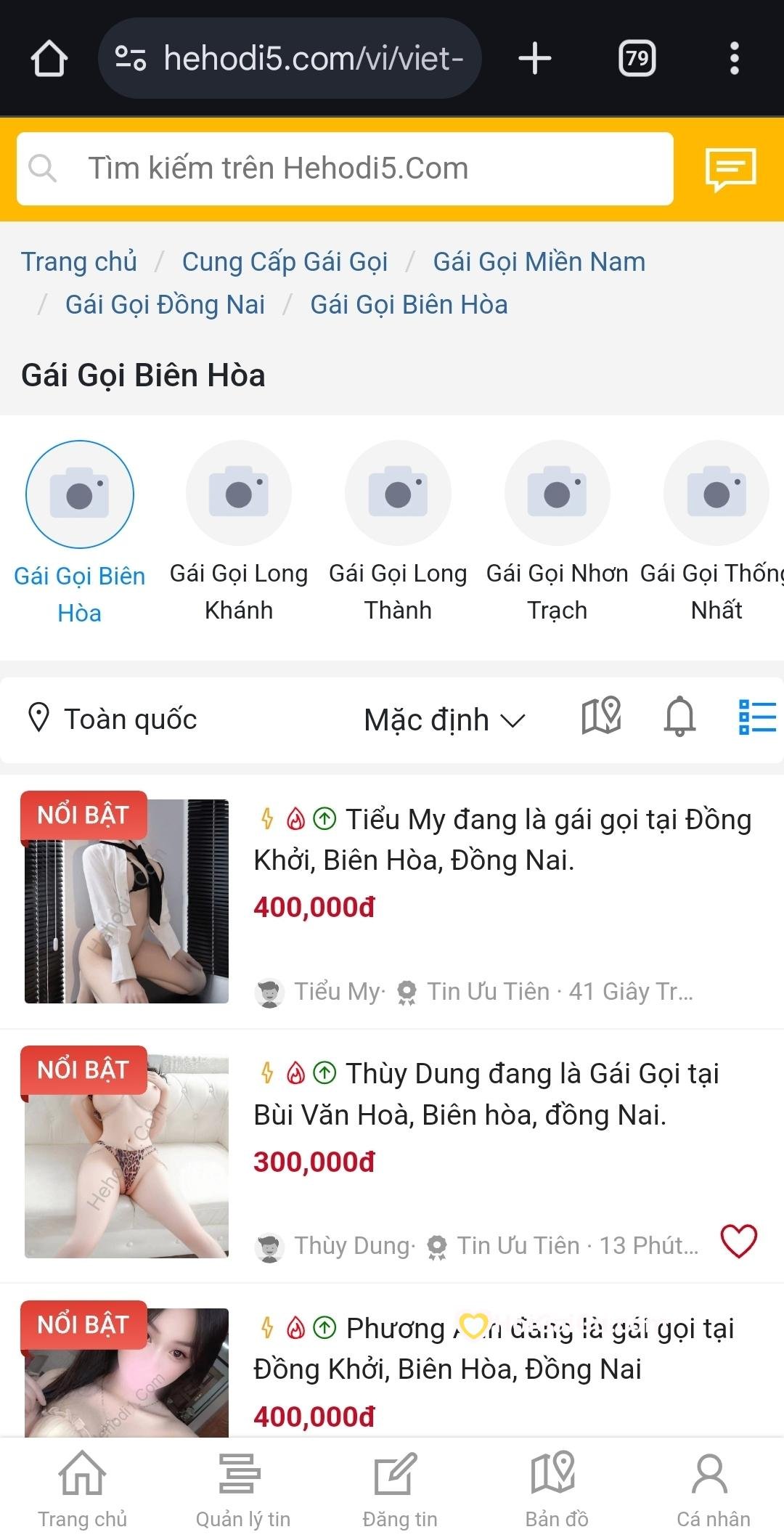784x1540 pixels.
Task: Expand the Mặc định sort dropdown
Action: [444, 720]
